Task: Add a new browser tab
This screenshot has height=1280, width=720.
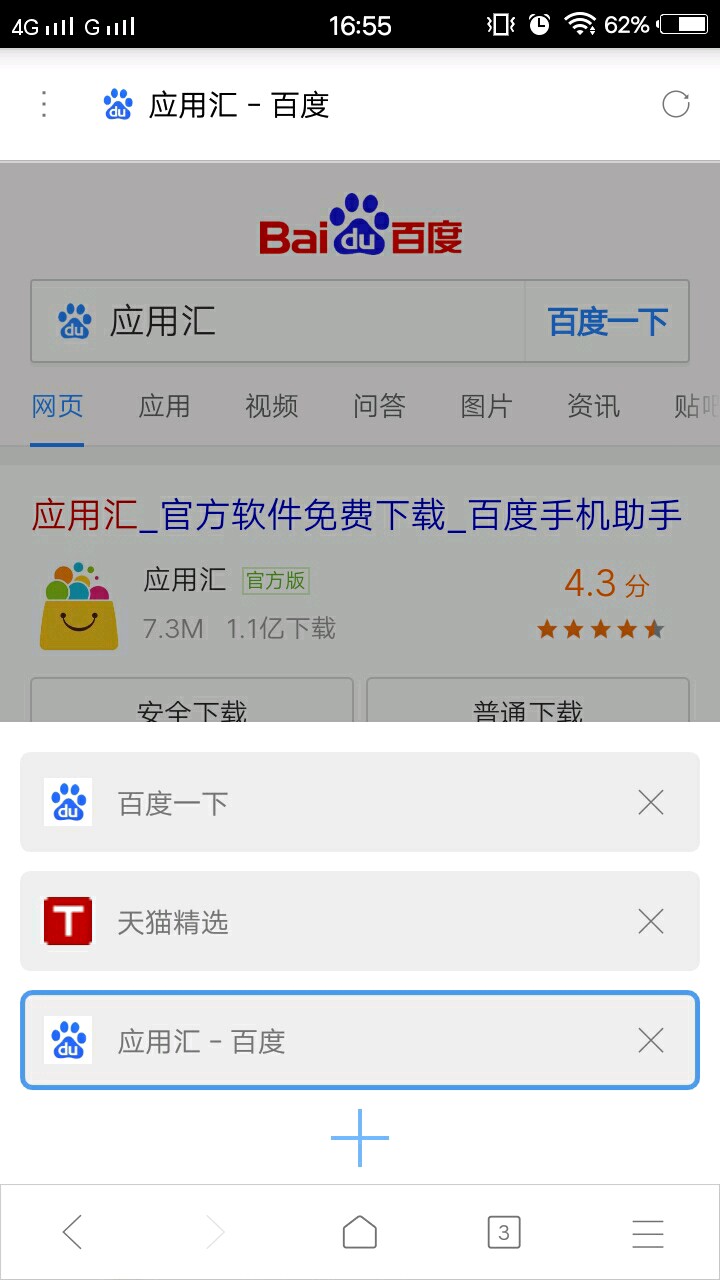Action: [360, 1138]
